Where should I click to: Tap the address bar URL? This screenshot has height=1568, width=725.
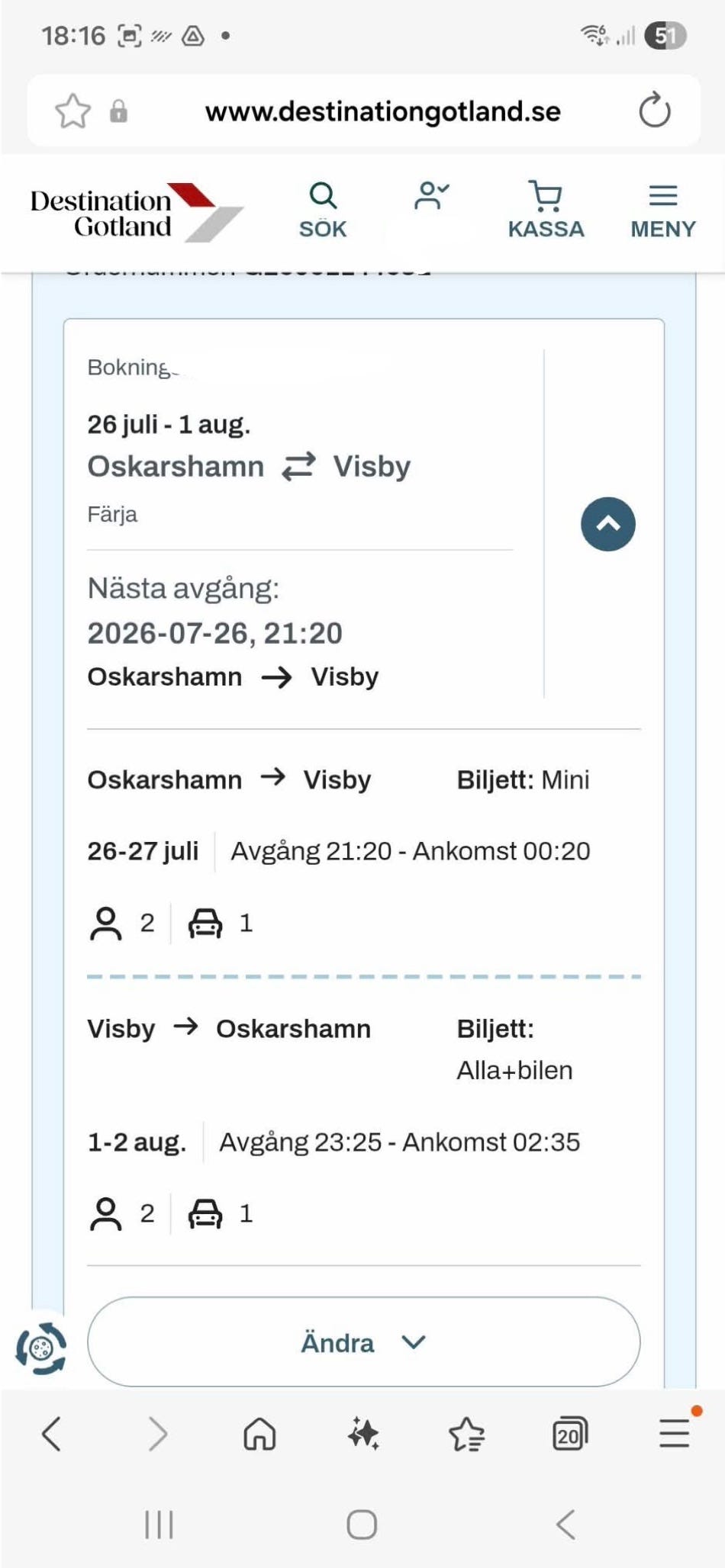382,111
